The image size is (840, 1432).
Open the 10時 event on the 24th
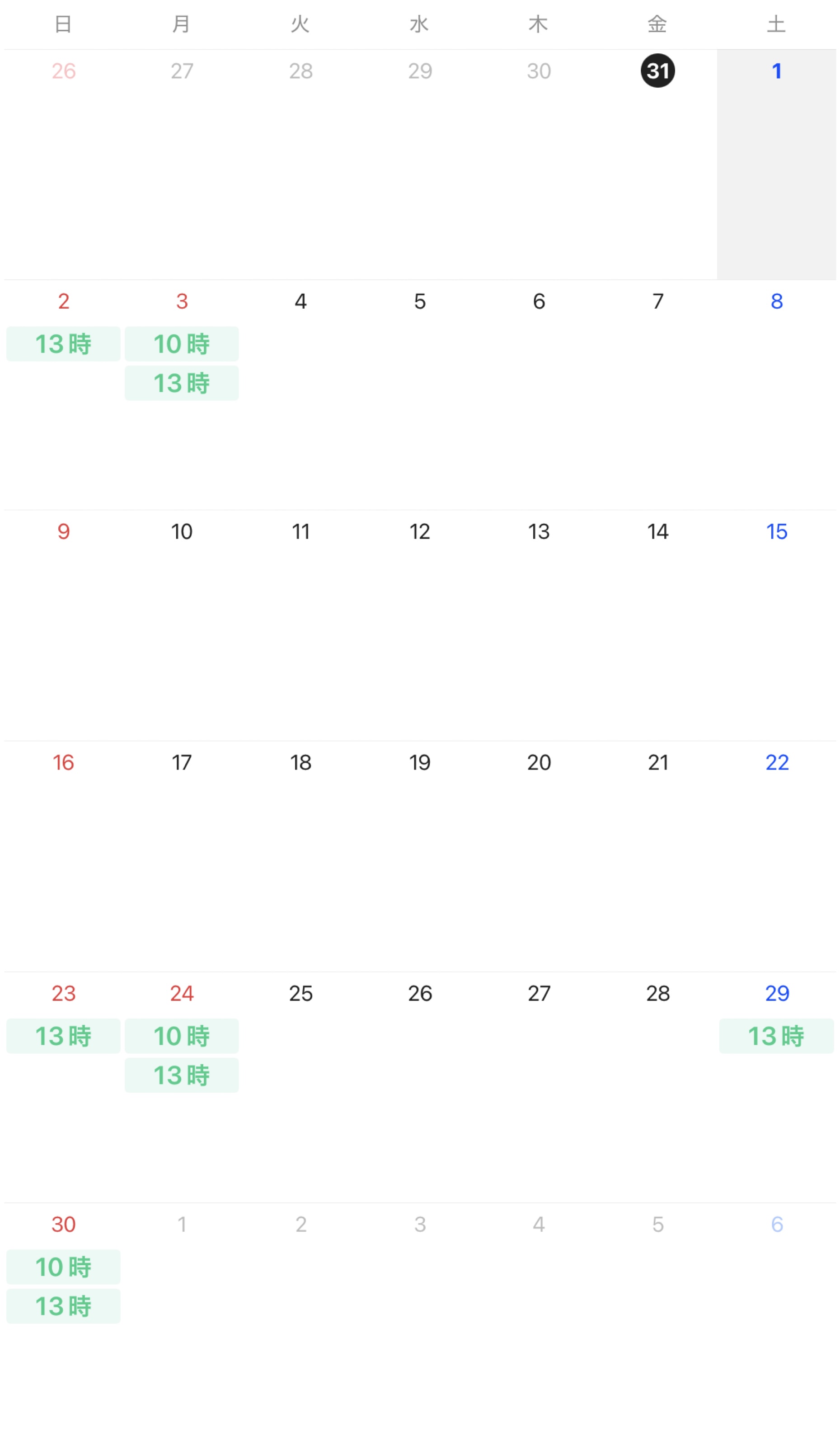click(x=181, y=1036)
